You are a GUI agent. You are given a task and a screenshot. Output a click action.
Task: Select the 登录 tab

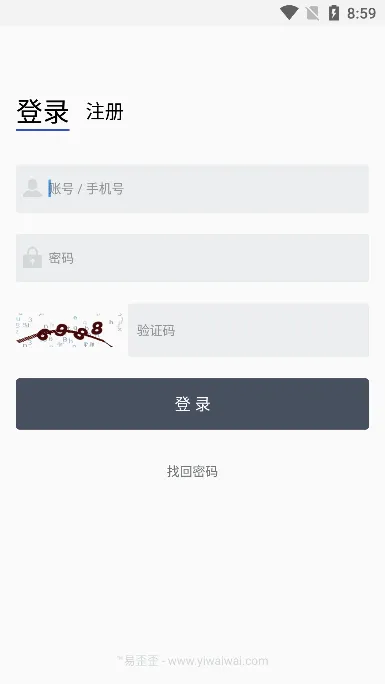pos(43,112)
